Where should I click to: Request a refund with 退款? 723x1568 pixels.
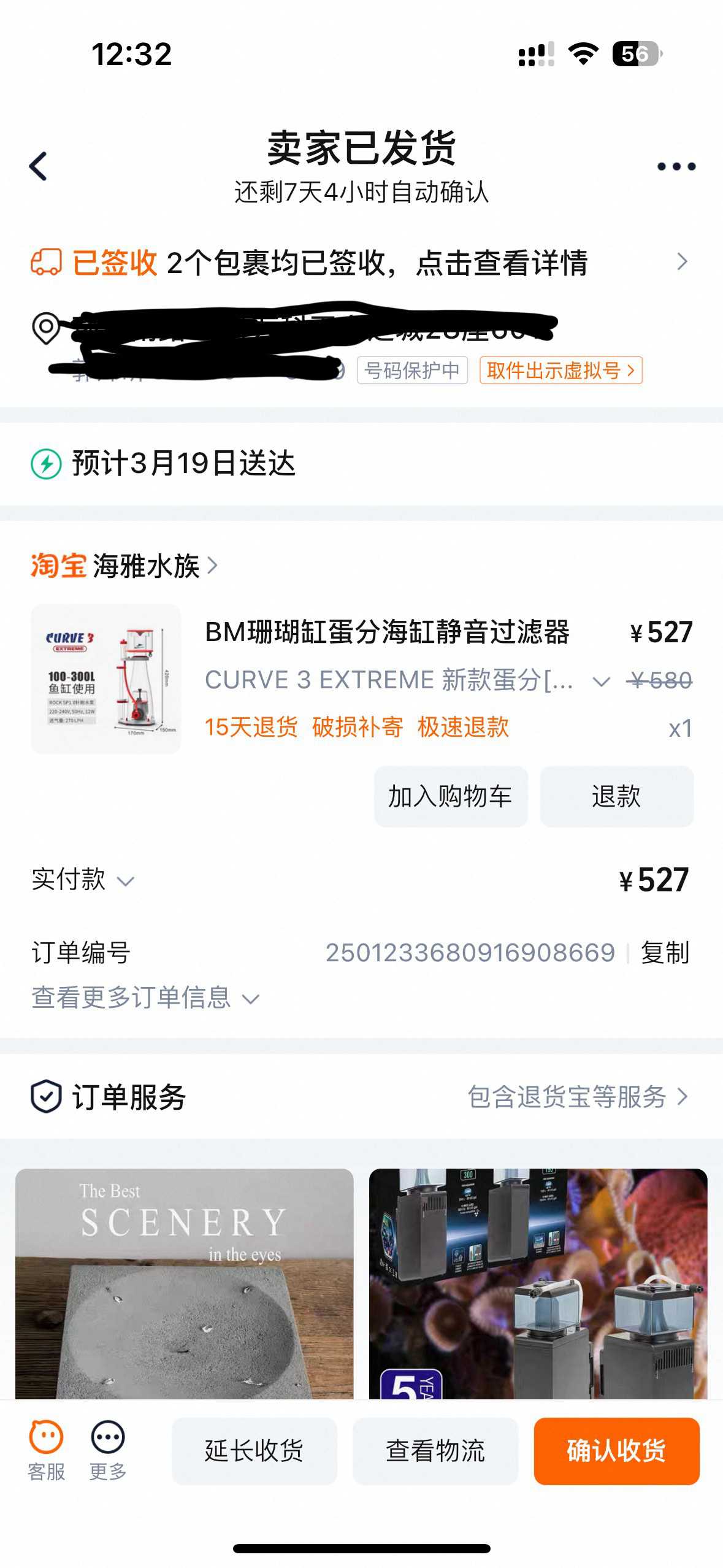(616, 796)
